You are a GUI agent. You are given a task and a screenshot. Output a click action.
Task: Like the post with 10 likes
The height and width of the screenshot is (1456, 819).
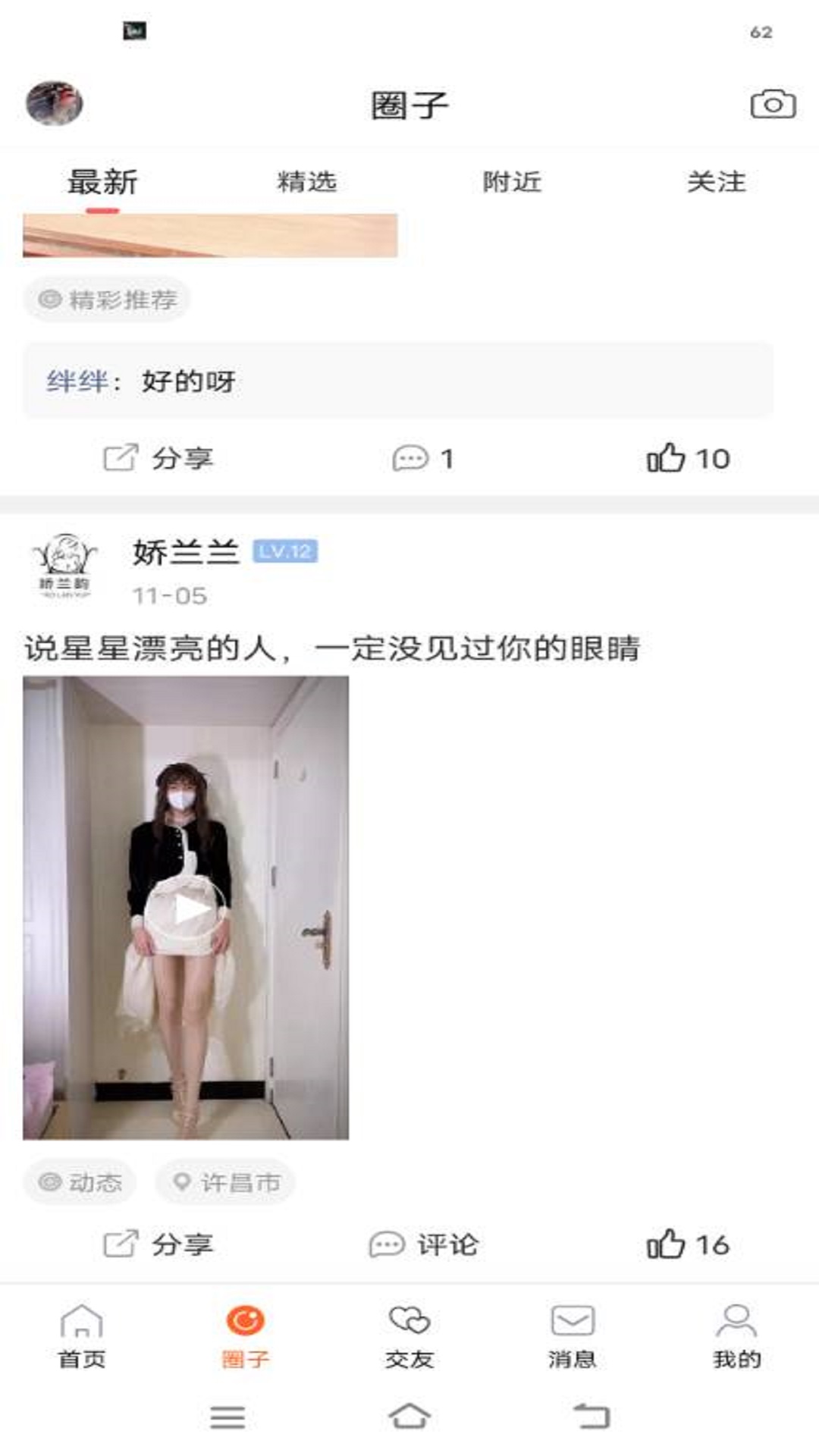(688, 458)
